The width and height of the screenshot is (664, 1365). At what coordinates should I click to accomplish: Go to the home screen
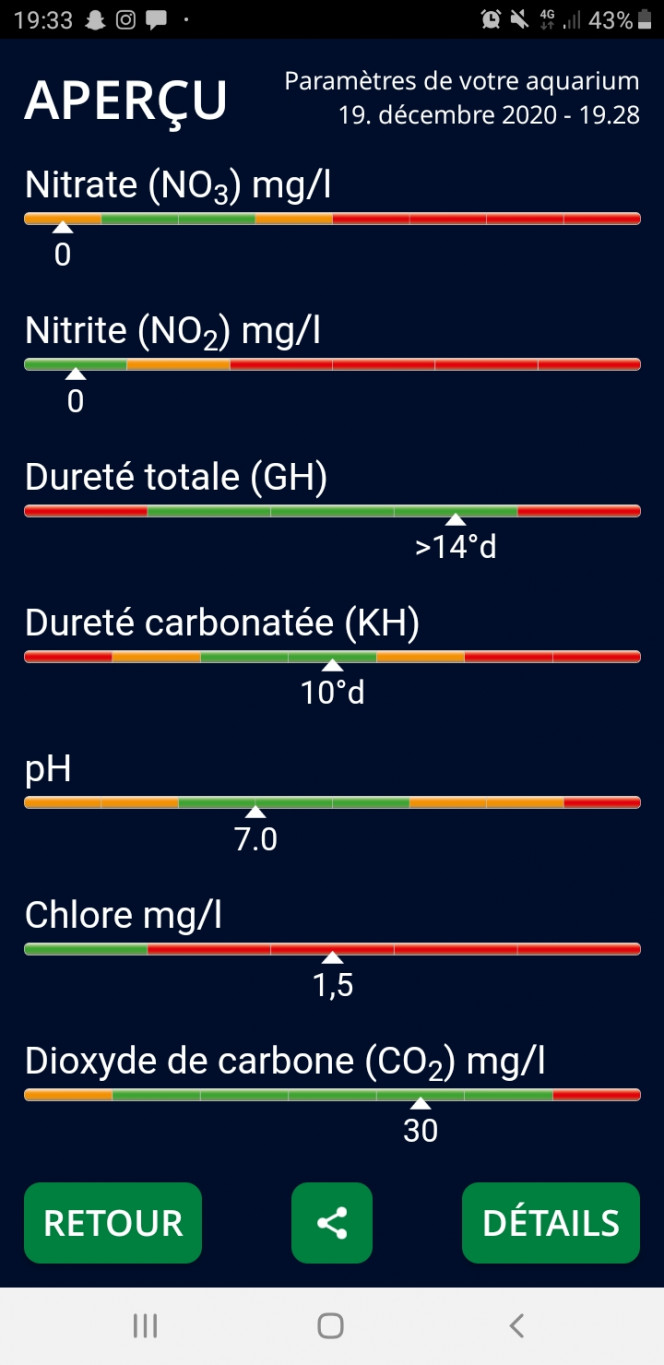(331, 1326)
